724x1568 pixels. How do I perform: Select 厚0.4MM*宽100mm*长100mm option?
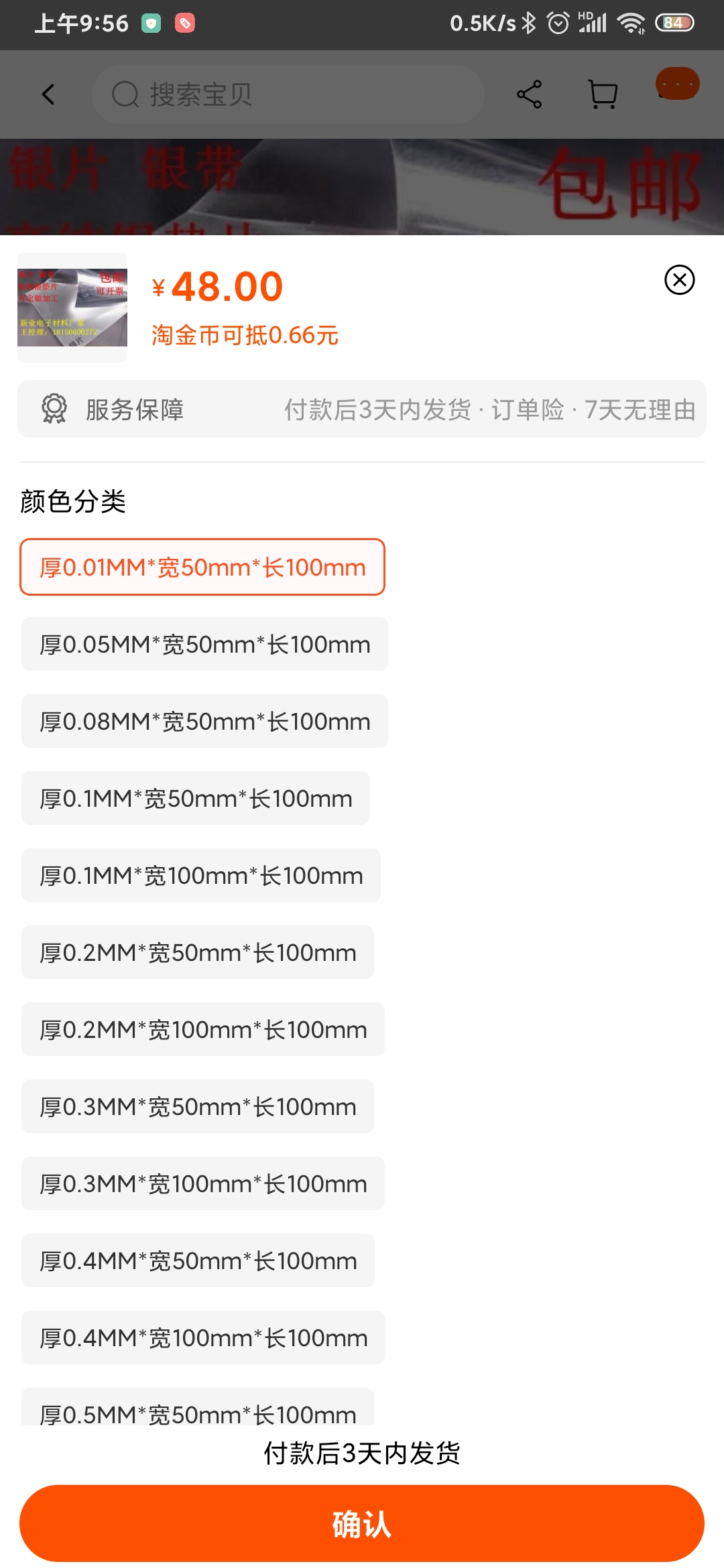pos(203,1337)
